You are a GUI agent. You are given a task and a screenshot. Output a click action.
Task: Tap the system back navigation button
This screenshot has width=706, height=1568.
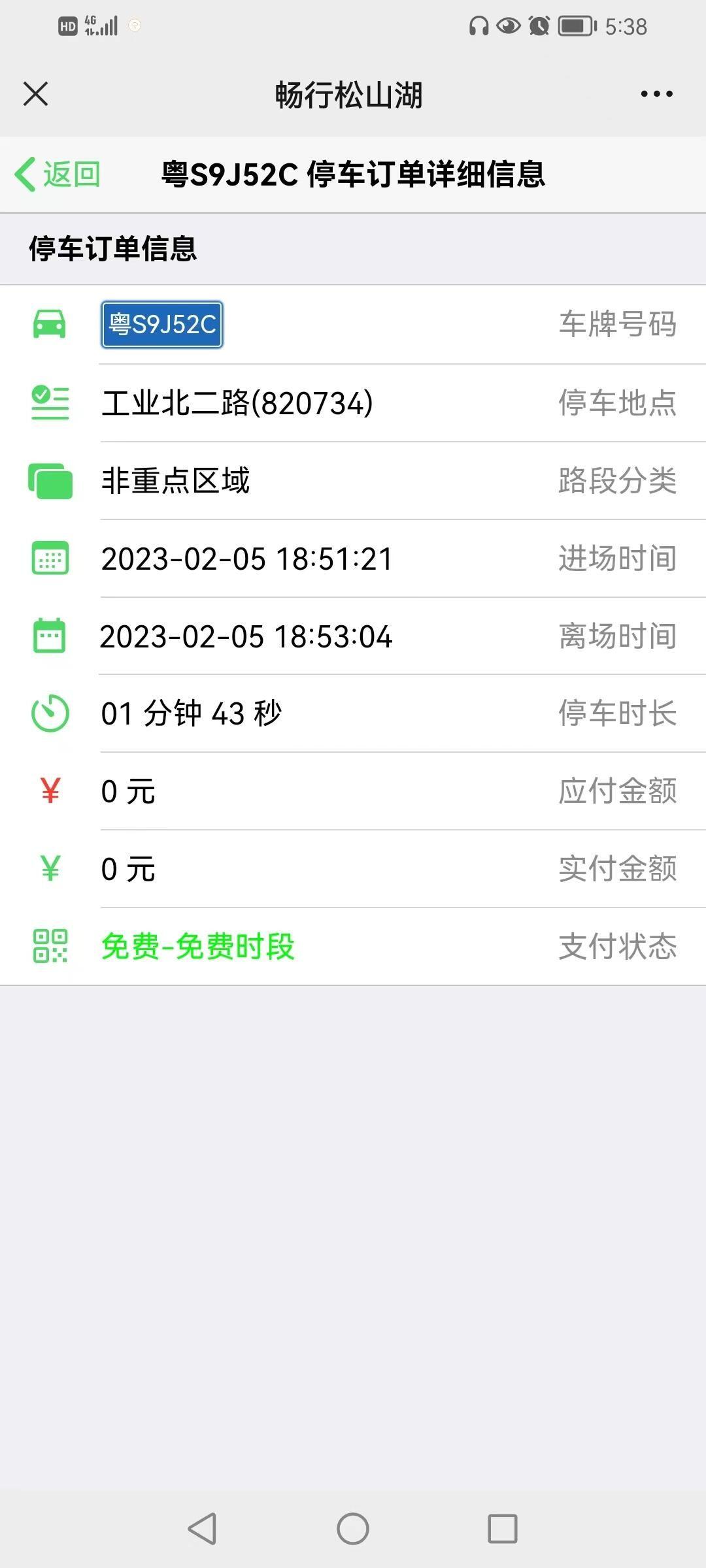coord(202,1529)
